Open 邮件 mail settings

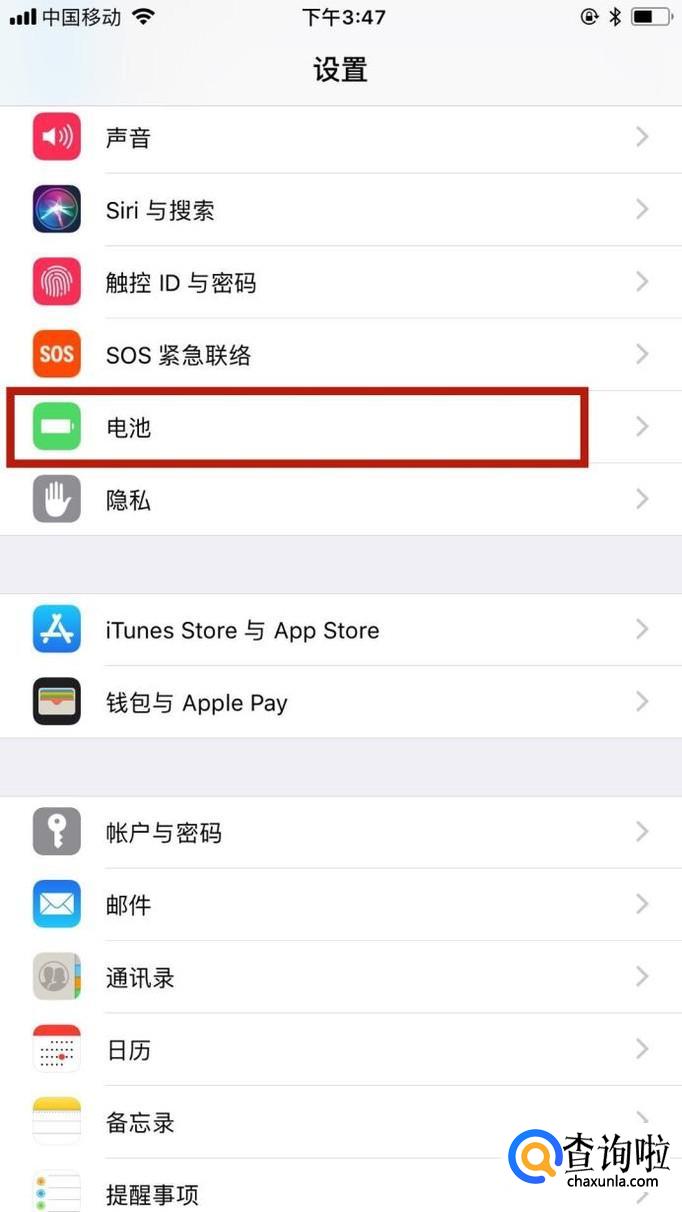341,905
